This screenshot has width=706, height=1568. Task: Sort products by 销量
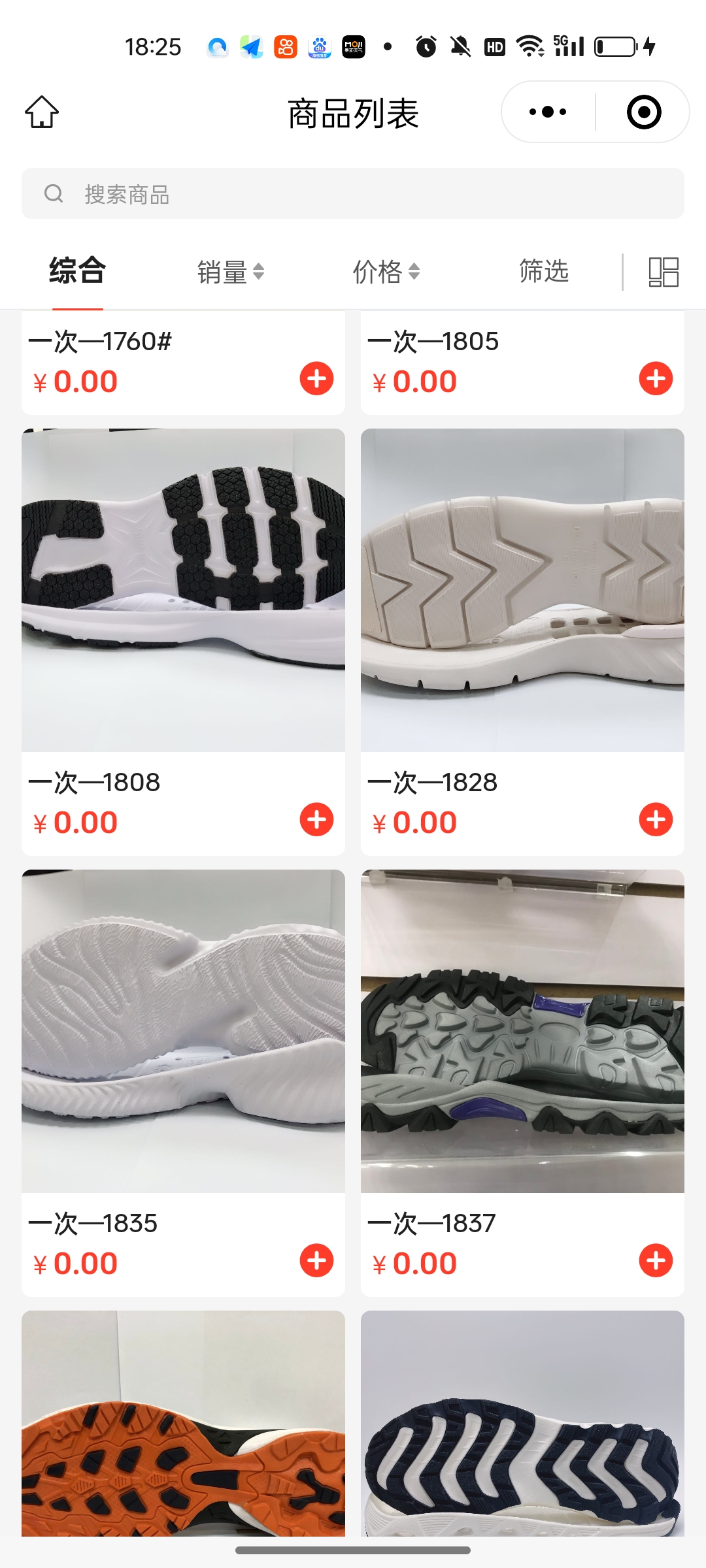pos(230,272)
